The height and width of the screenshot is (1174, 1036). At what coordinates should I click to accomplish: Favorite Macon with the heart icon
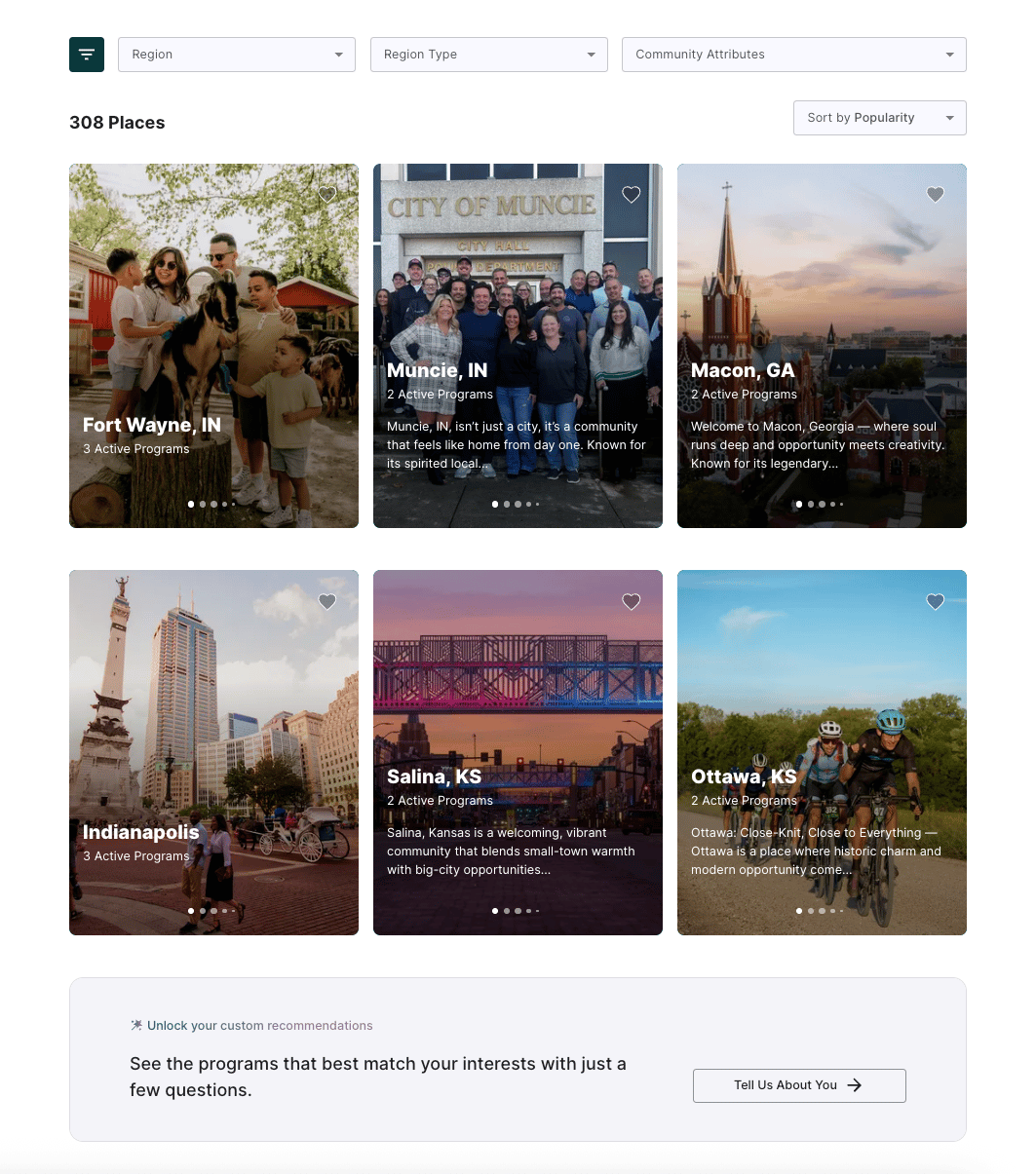[x=936, y=195]
